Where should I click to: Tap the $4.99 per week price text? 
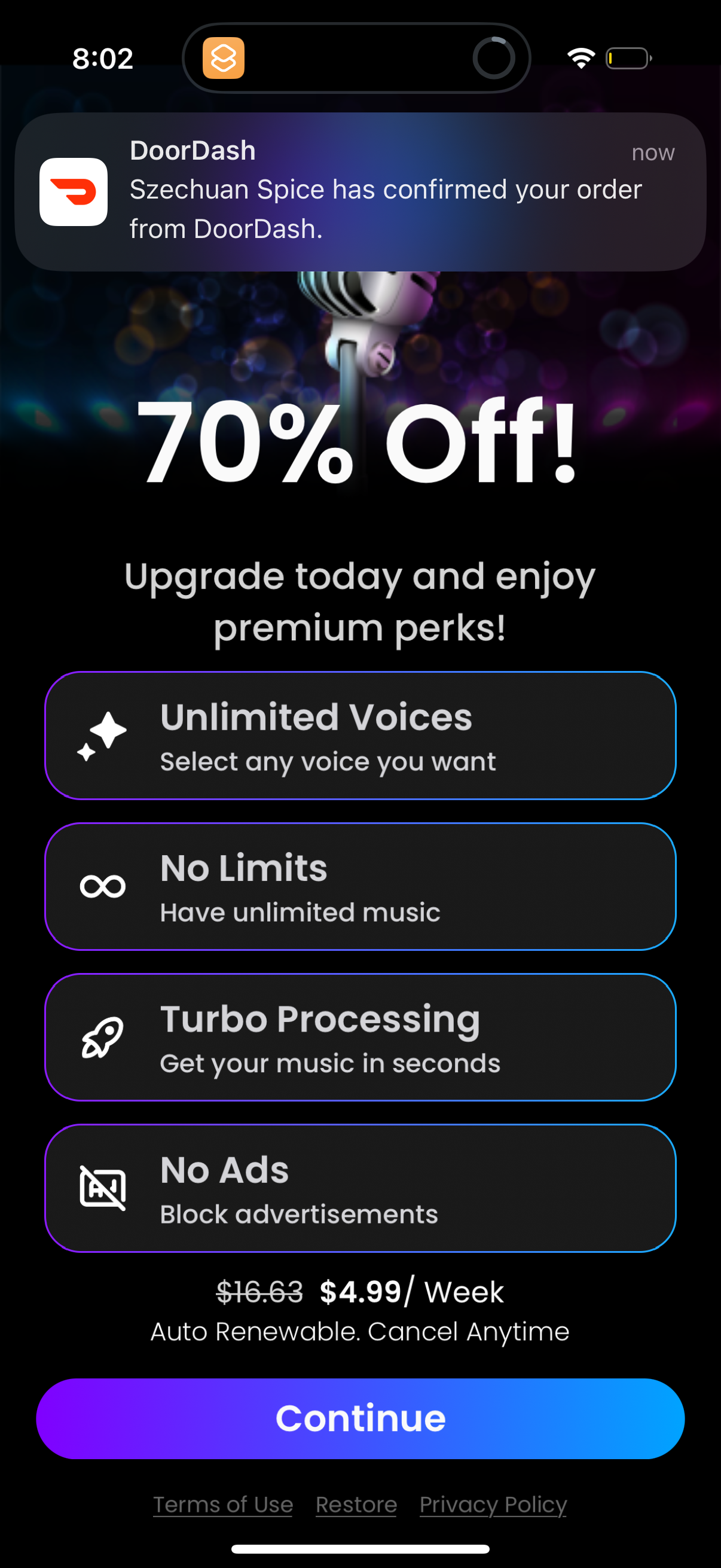361,1292
